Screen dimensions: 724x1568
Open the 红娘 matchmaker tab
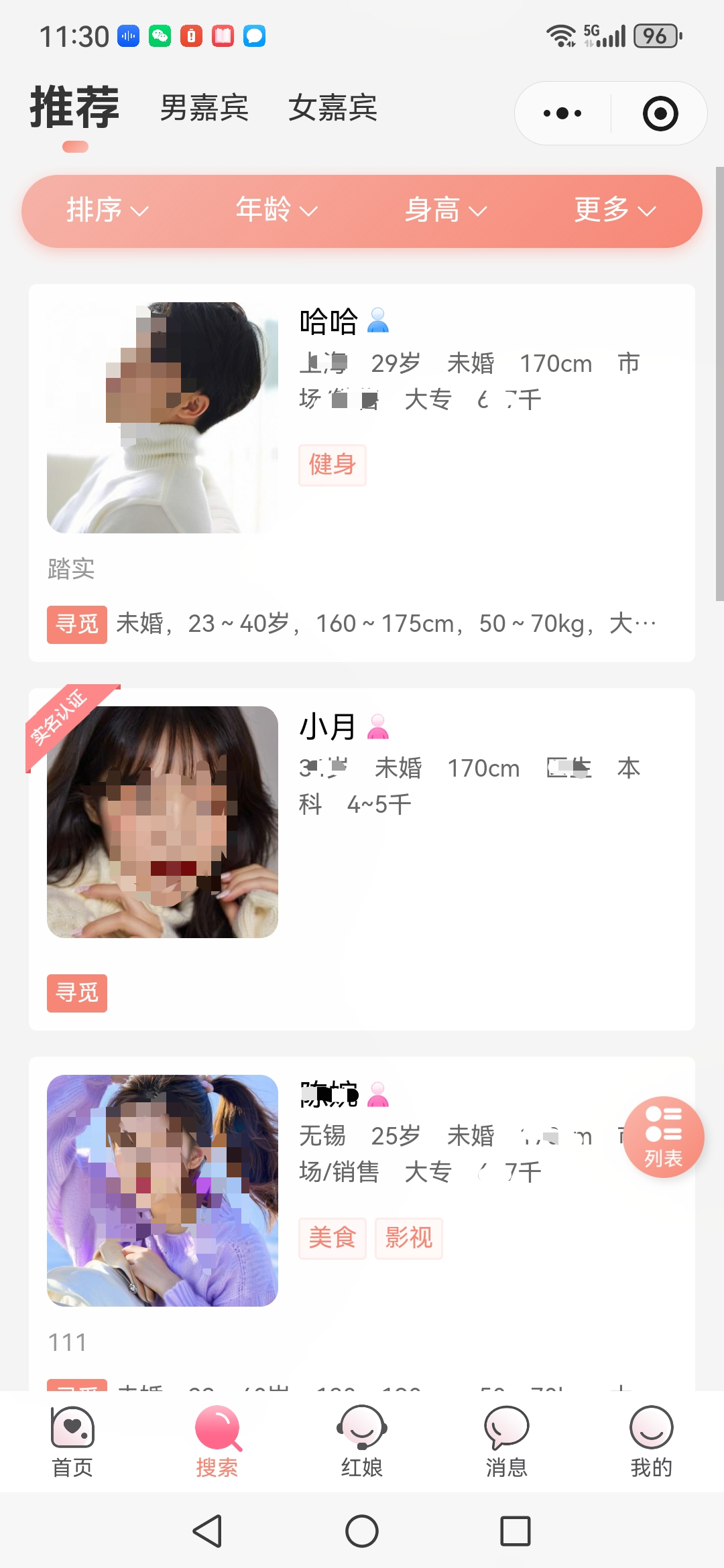[362, 1442]
